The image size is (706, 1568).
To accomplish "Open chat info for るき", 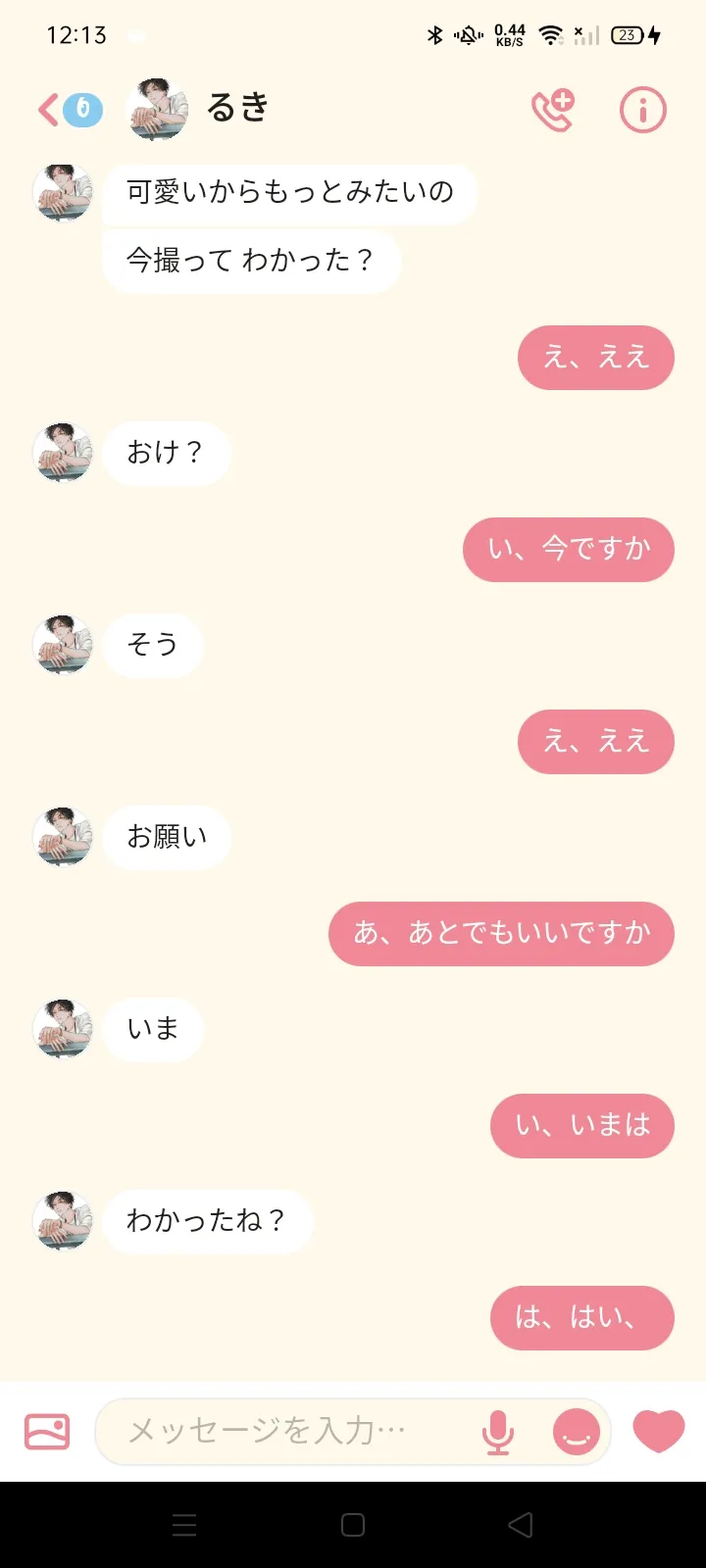I will coord(642,110).
